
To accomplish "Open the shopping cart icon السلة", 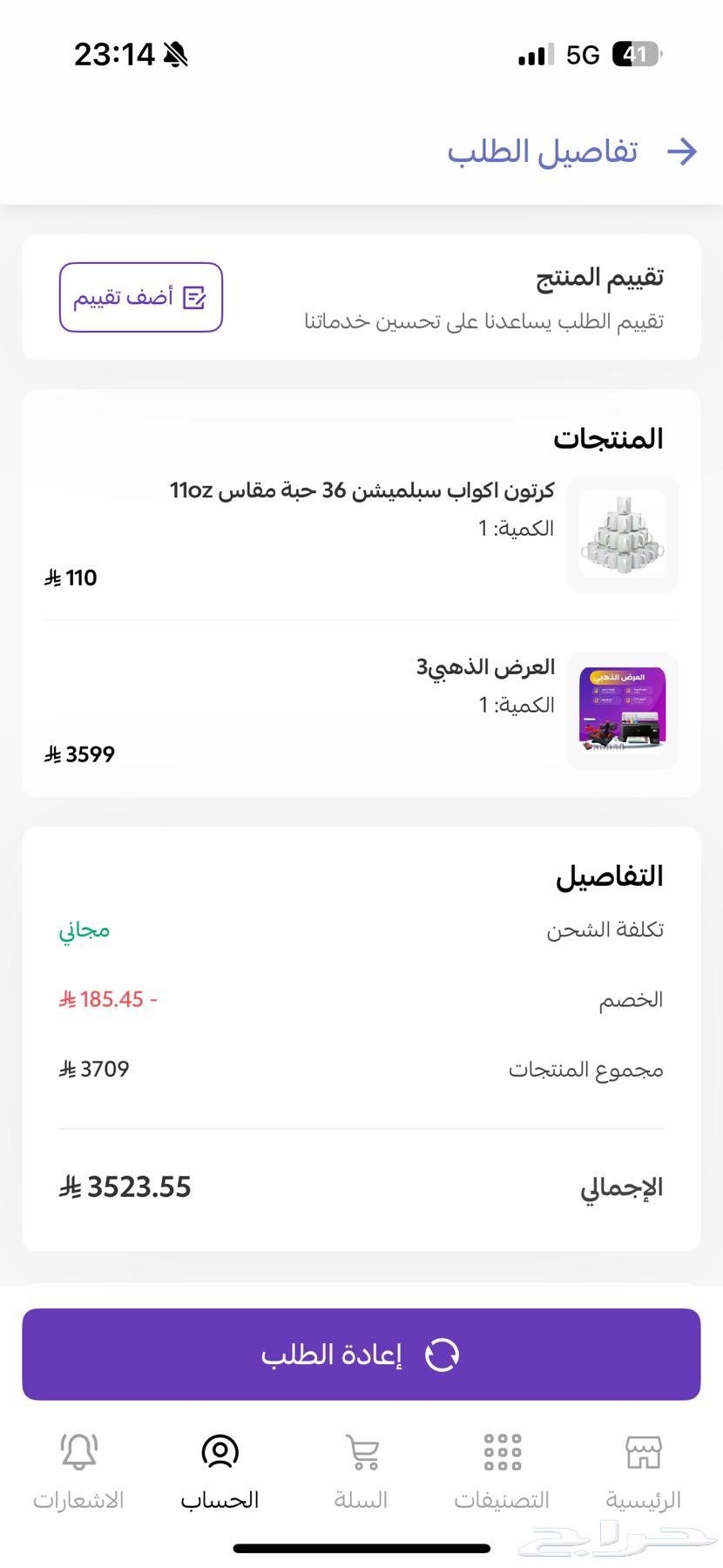I will pos(361,1451).
